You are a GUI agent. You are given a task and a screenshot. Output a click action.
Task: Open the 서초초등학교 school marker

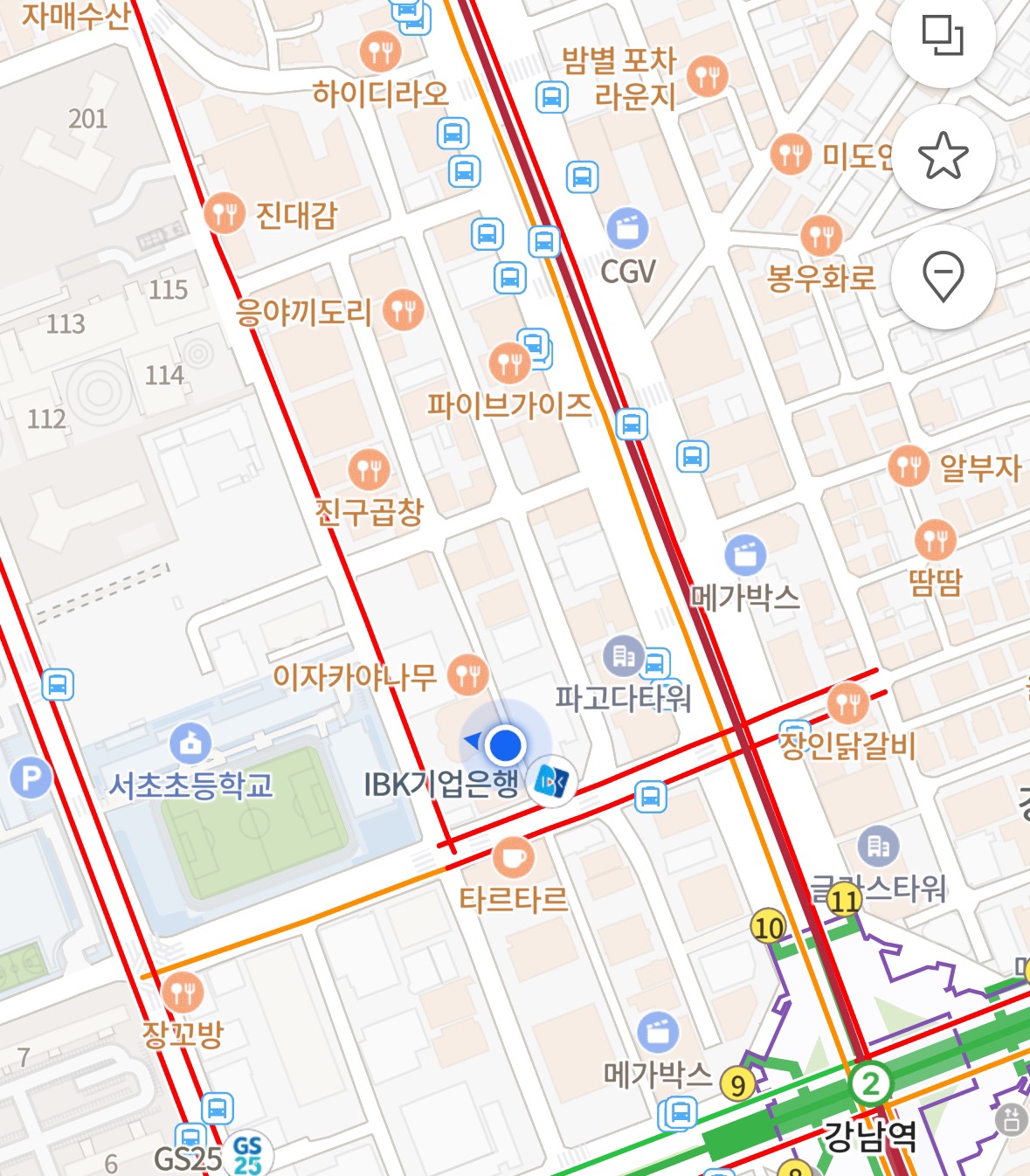pyautogui.click(x=190, y=744)
